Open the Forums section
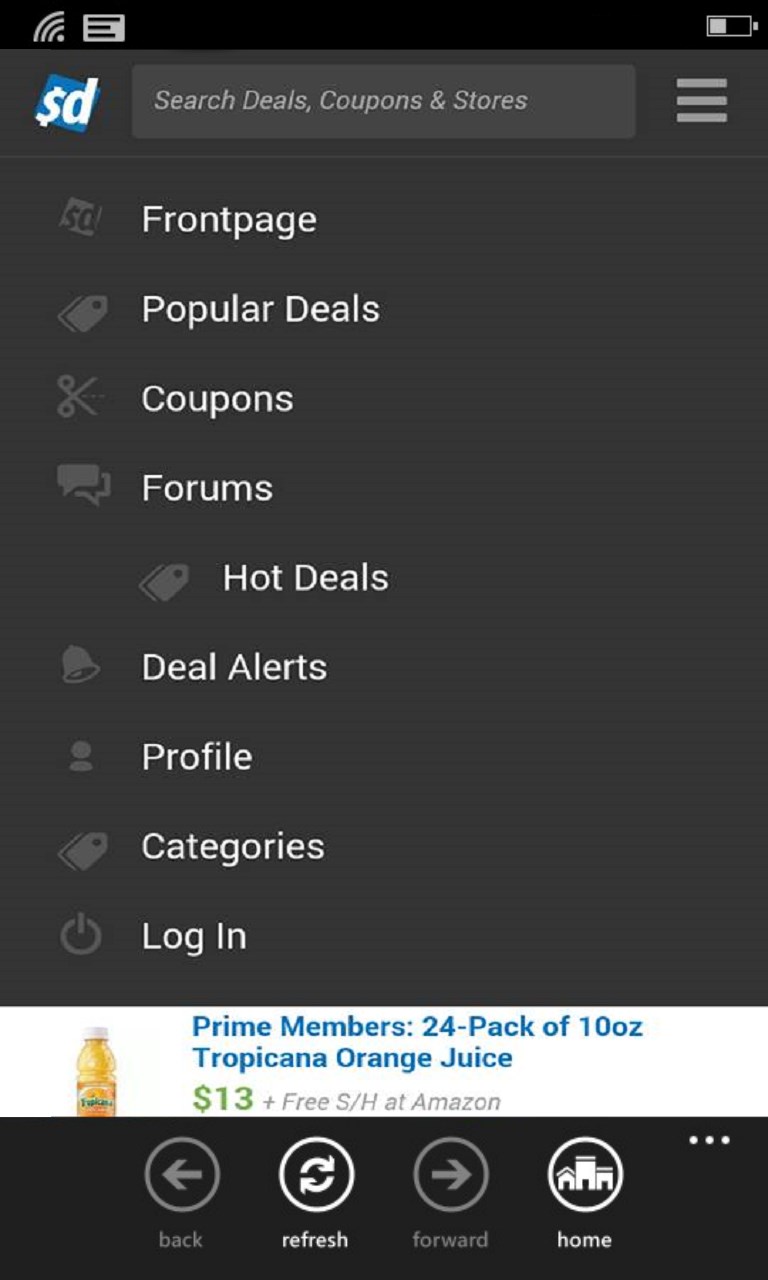 click(x=207, y=489)
